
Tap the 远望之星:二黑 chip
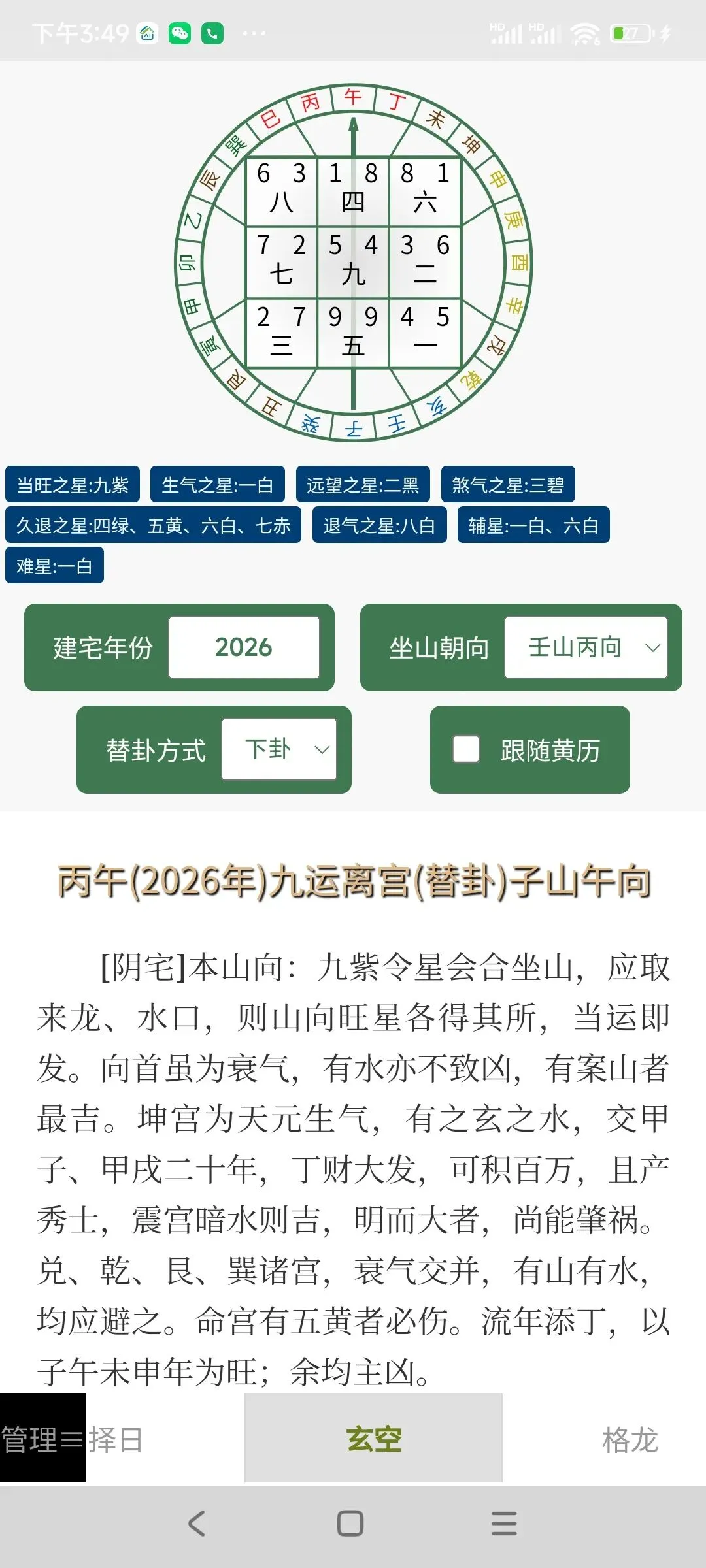(363, 485)
